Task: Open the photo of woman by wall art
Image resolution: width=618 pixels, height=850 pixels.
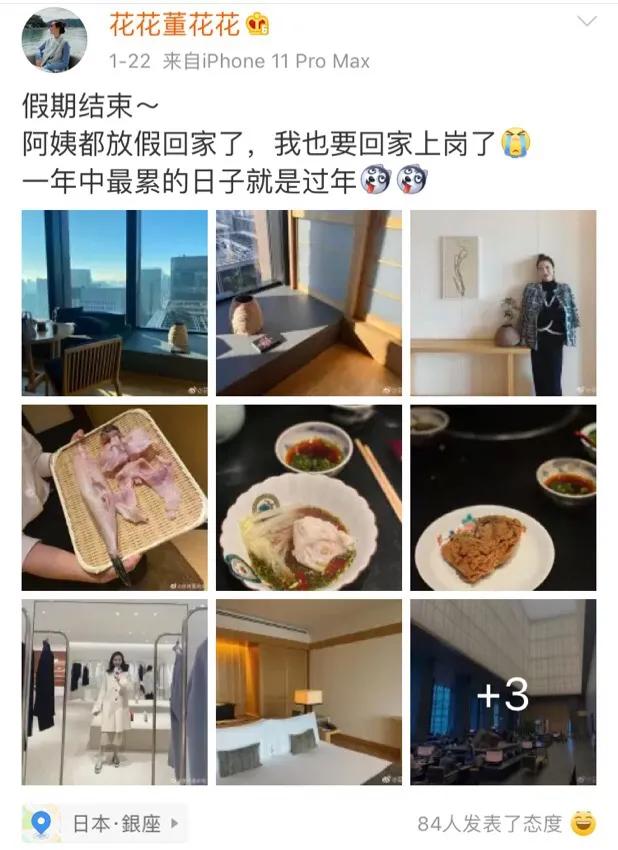Action: 503,302
